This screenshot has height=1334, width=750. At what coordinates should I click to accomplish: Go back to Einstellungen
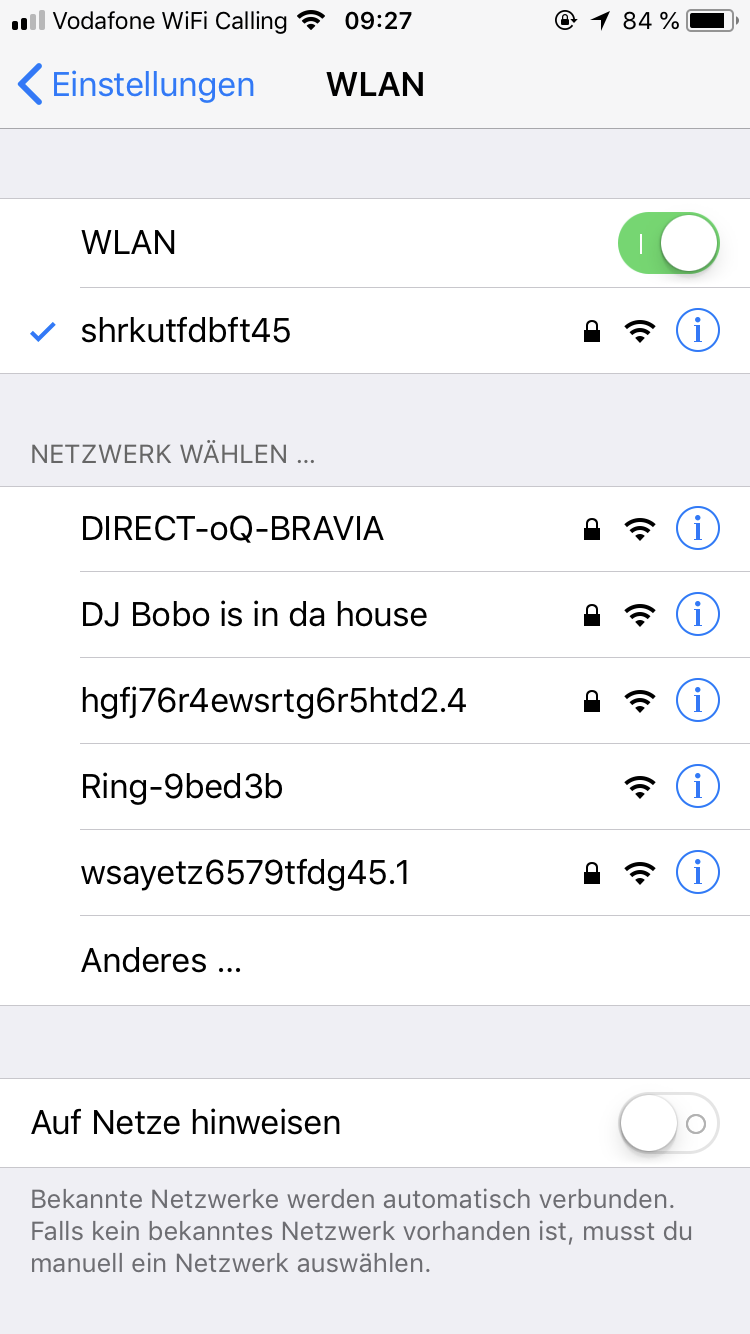point(137,85)
